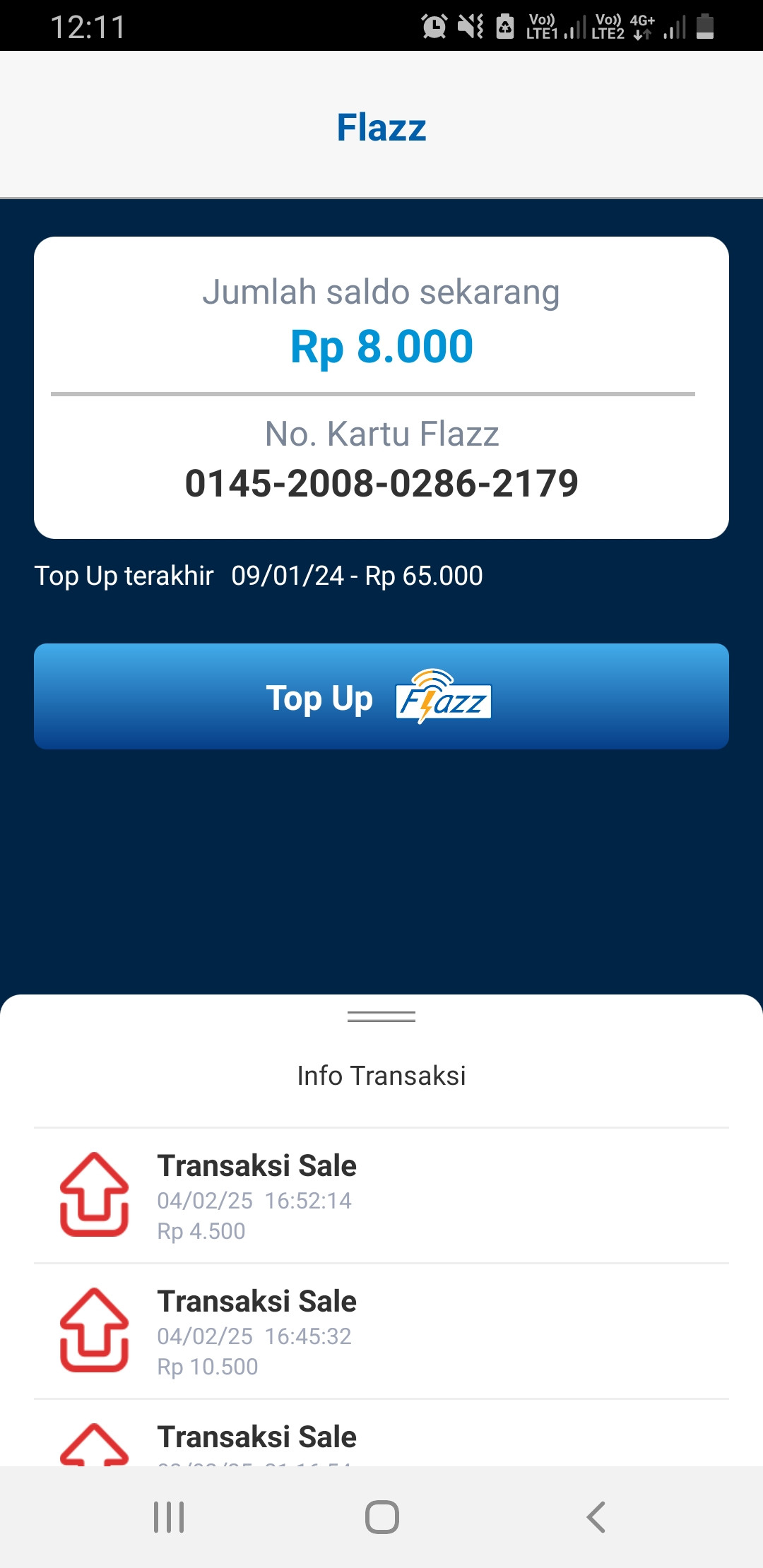Tap the Info Transaksi sheet handle
The height and width of the screenshot is (1568, 763).
coord(381,1016)
